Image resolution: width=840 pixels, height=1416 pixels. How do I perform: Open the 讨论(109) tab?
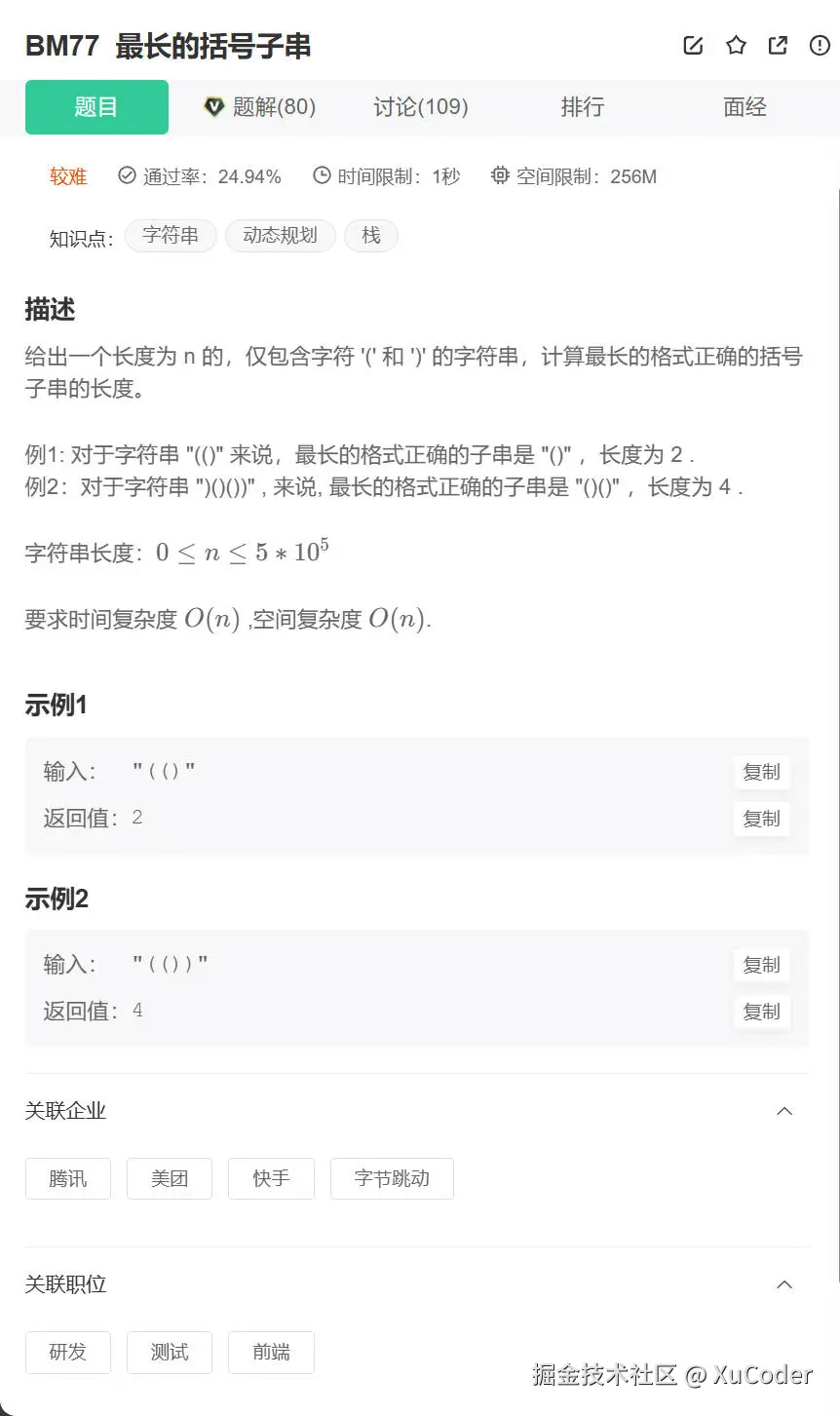421,107
